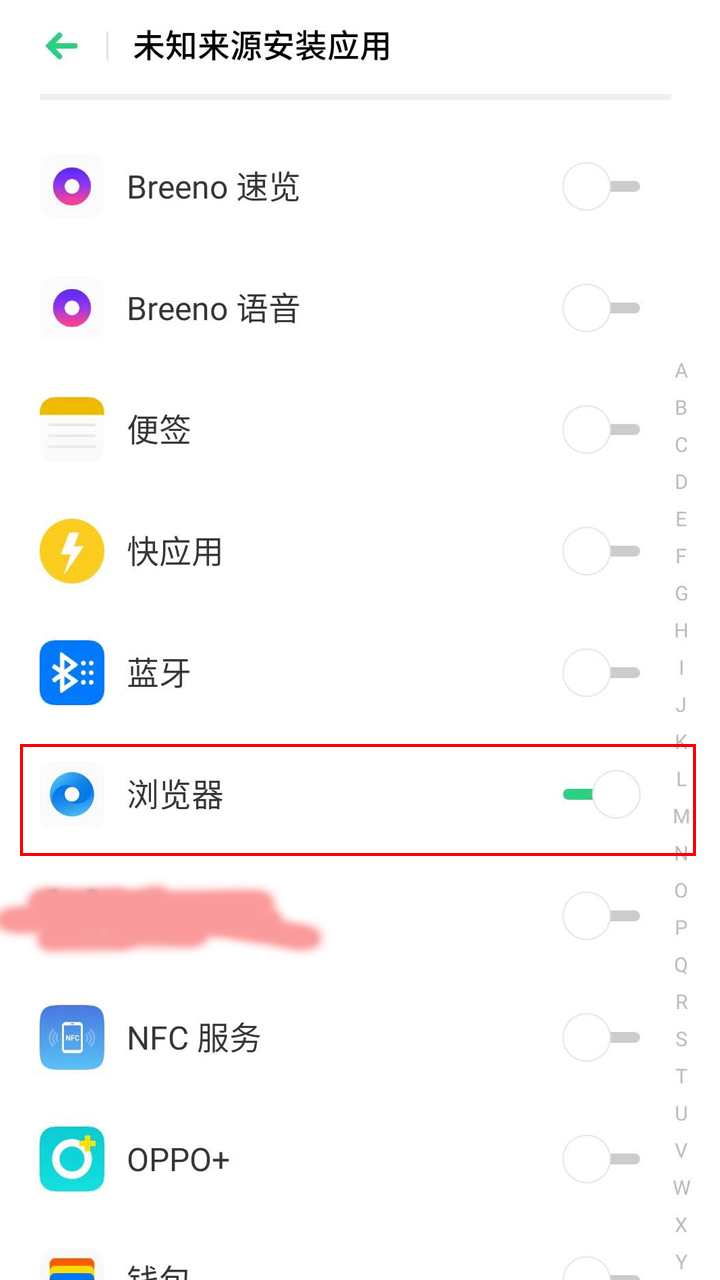Disable the 浏览器 install permission toggle
720x1280 pixels.
coord(600,793)
